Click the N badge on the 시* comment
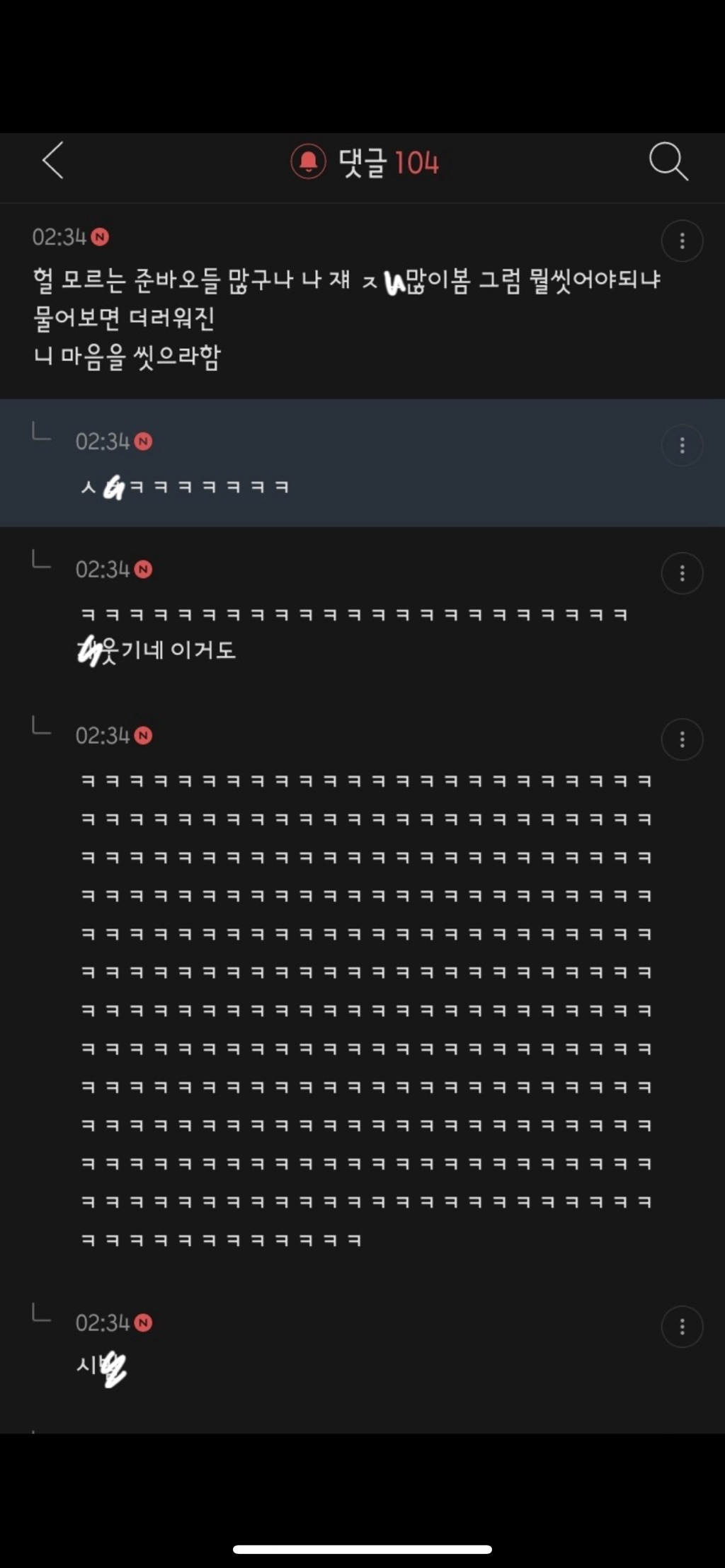The width and height of the screenshot is (725, 1568). (x=144, y=1320)
